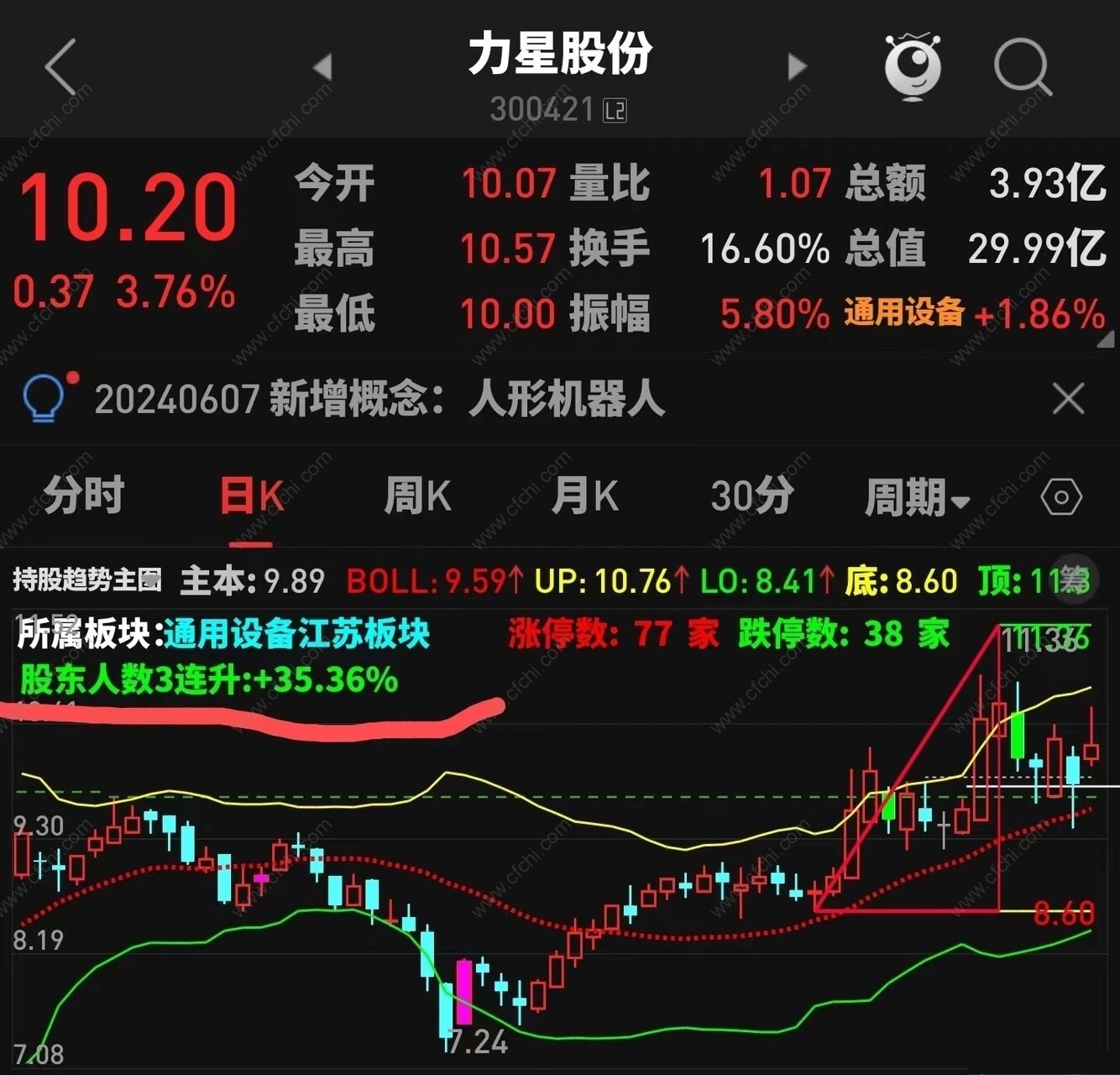Open the 通用设备 sector link
Screen dimensions: 1120x1075
click(904, 312)
